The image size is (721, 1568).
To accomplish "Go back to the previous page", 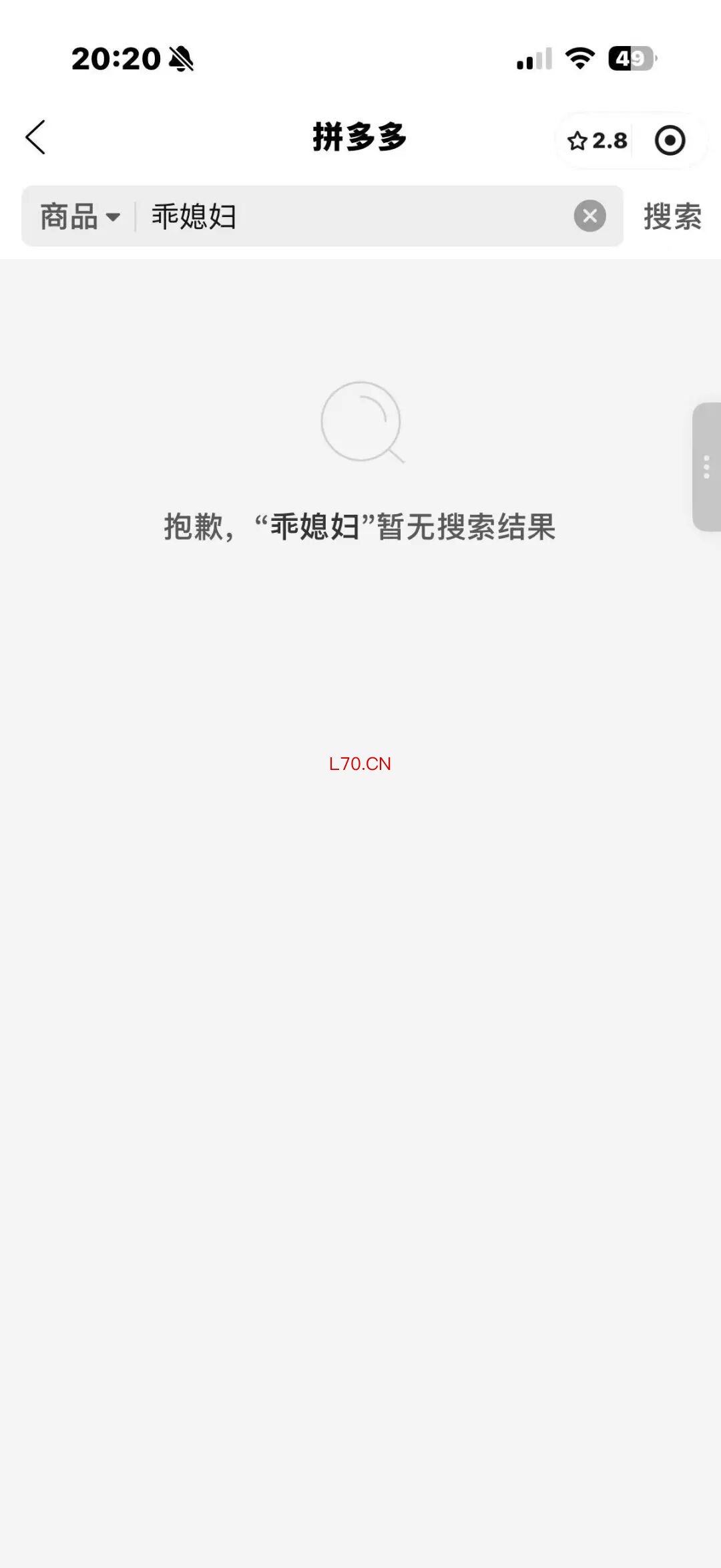I will 35,138.
